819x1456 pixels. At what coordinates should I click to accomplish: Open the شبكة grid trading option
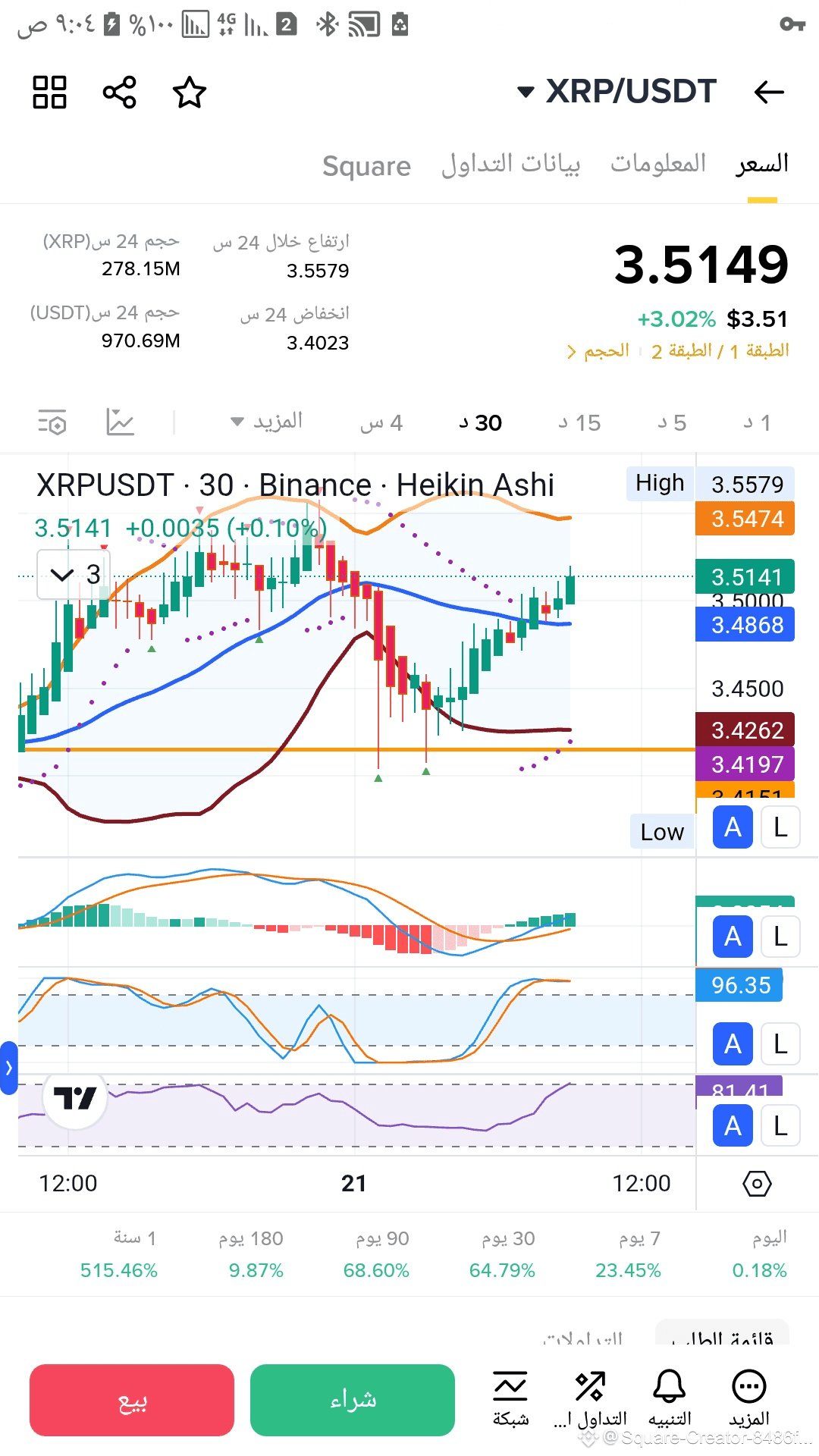pyautogui.click(x=510, y=1398)
